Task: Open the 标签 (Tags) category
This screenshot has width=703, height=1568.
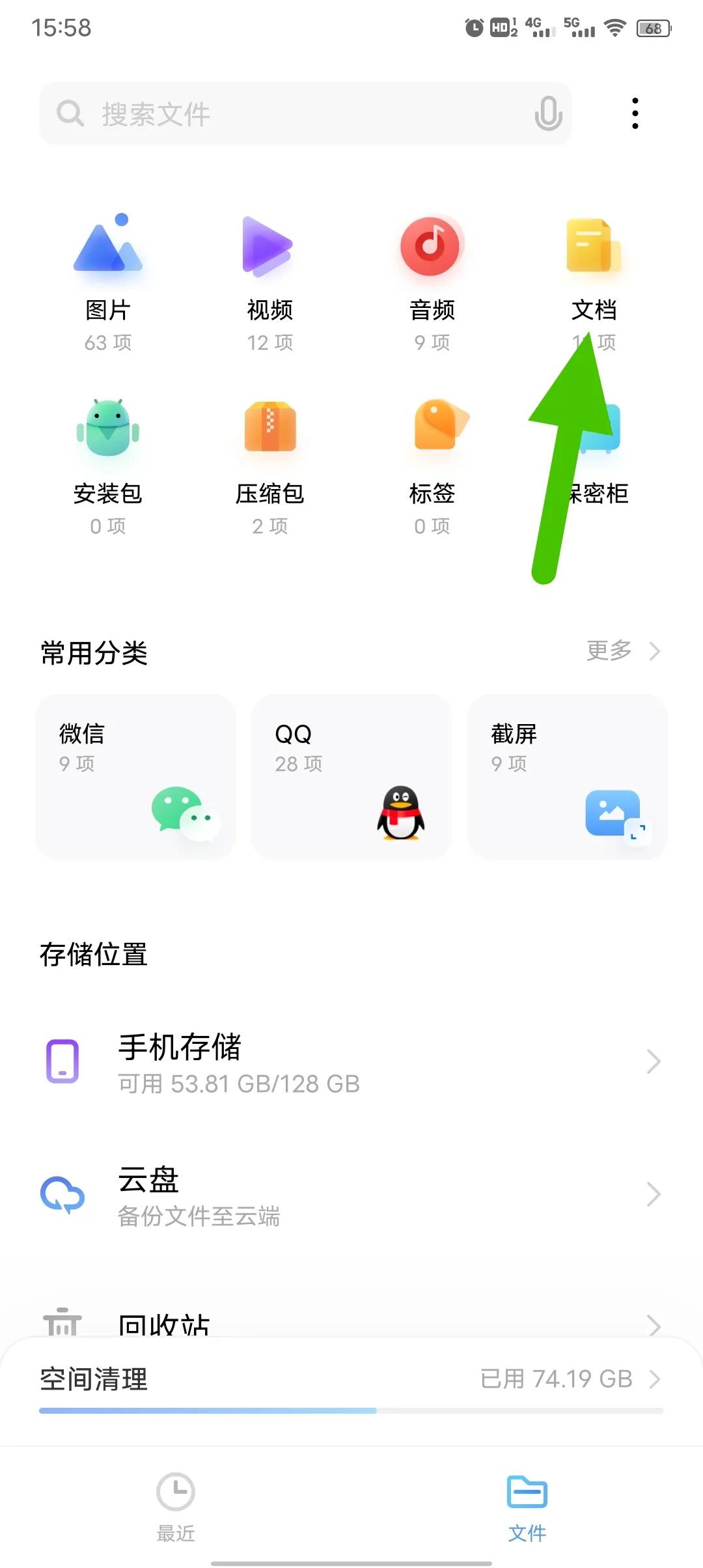Action: [x=433, y=456]
